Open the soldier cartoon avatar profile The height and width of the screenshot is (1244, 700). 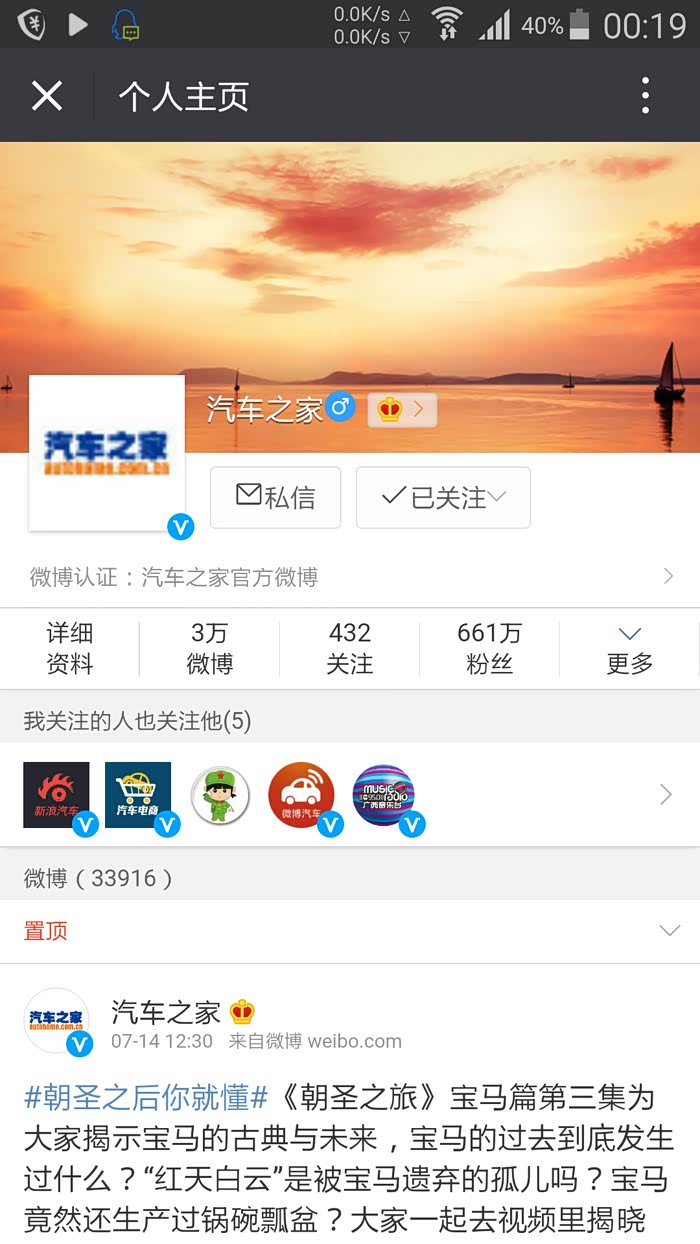click(x=220, y=795)
